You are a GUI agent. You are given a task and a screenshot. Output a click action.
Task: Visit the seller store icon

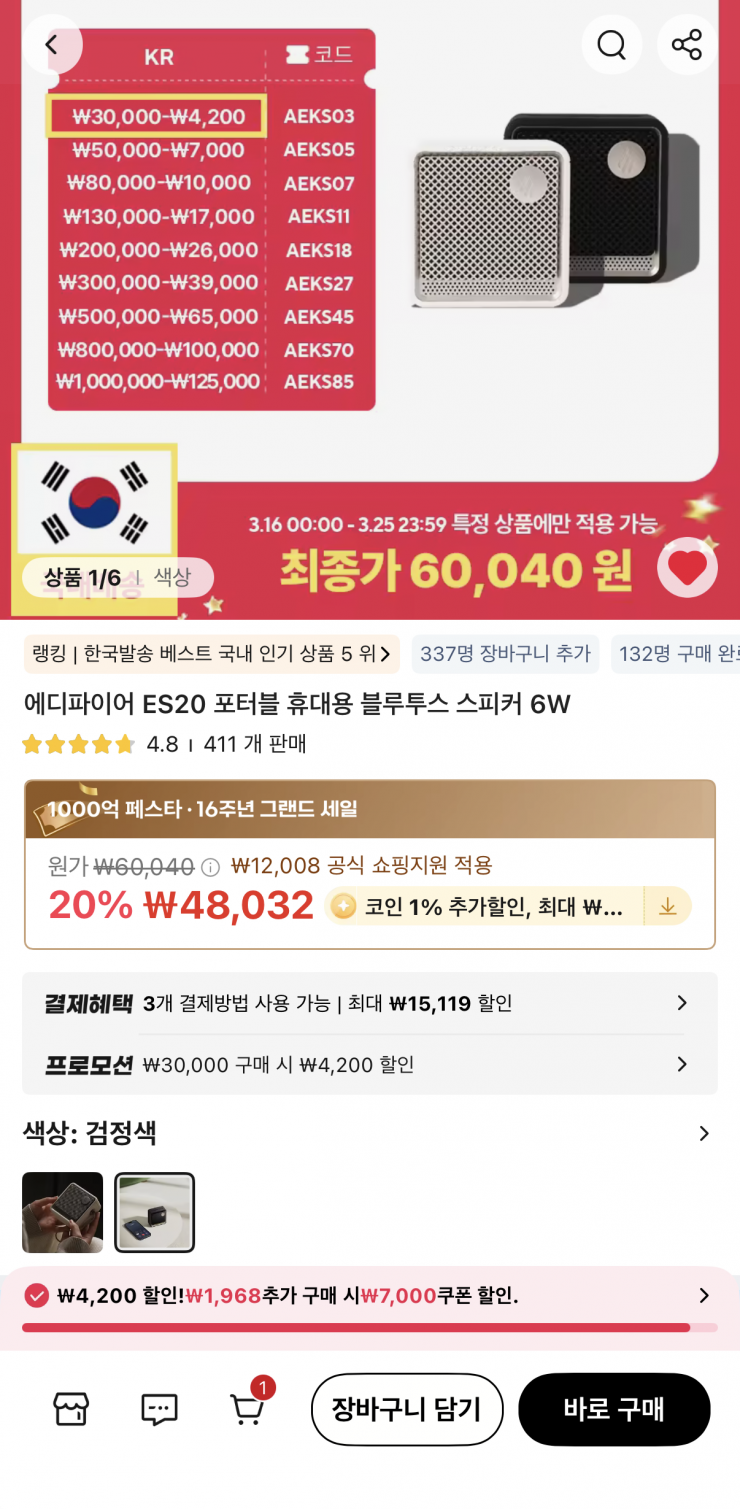pyautogui.click(x=71, y=1409)
